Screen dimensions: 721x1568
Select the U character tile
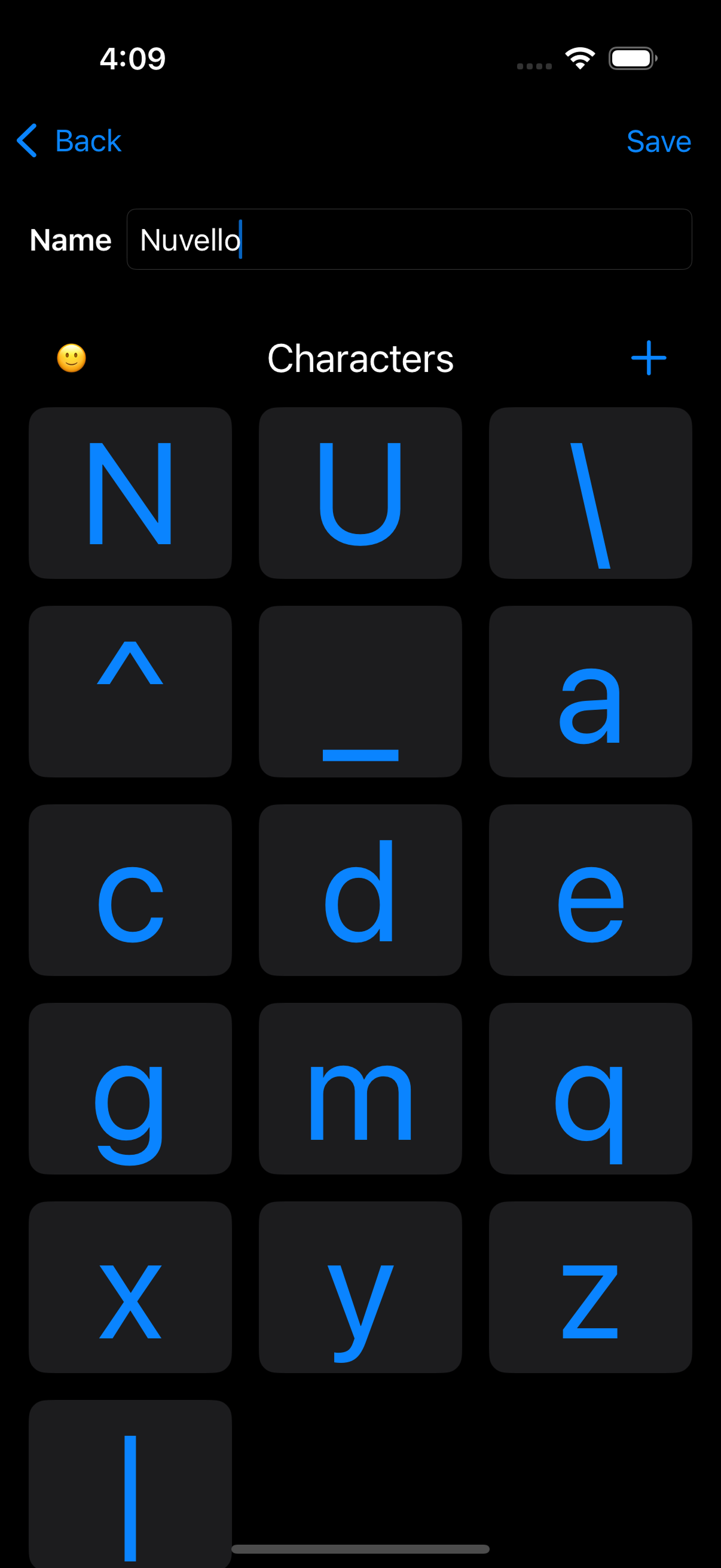[360, 493]
